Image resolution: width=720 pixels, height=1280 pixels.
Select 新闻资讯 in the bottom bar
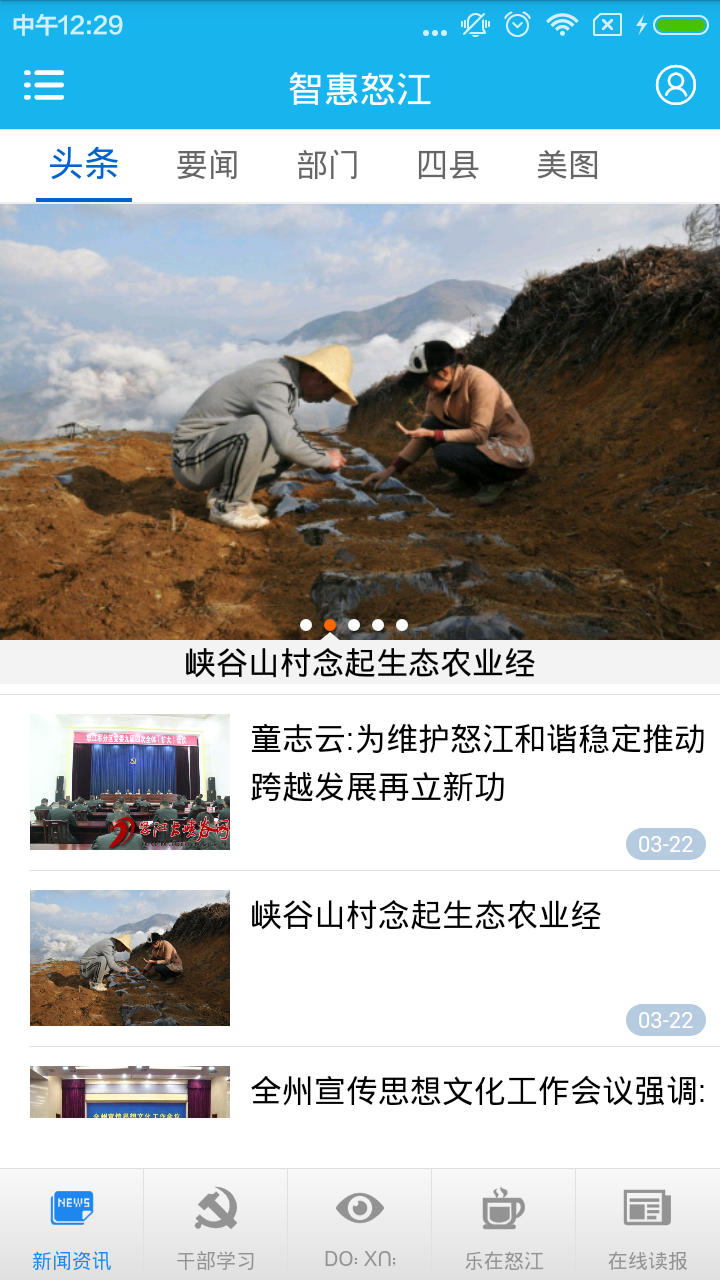pyautogui.click(x=72, y=1225)
